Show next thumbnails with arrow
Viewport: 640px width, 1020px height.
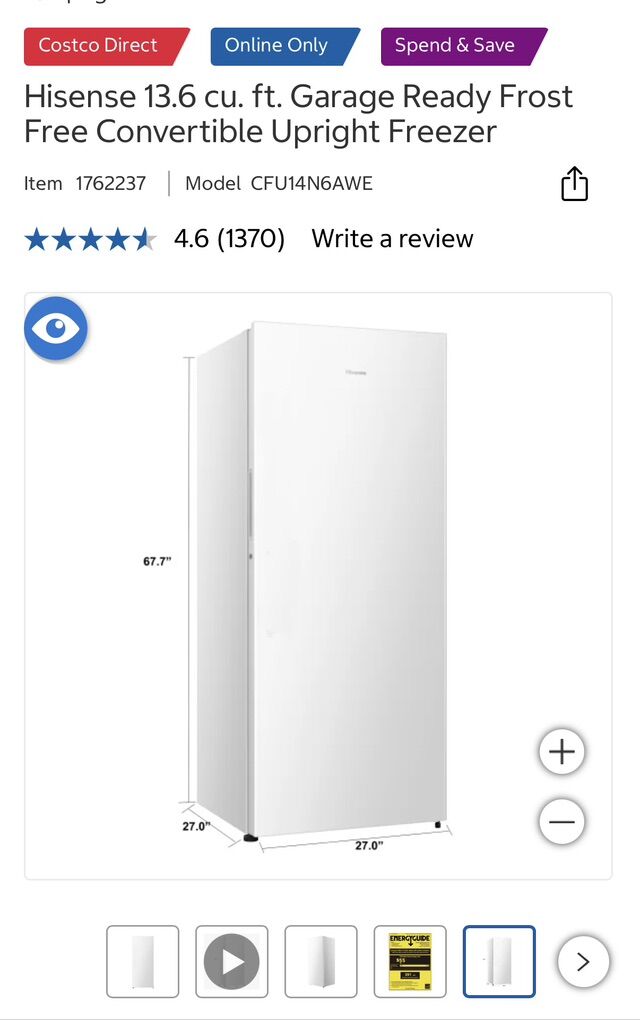(x=582, y=962)
